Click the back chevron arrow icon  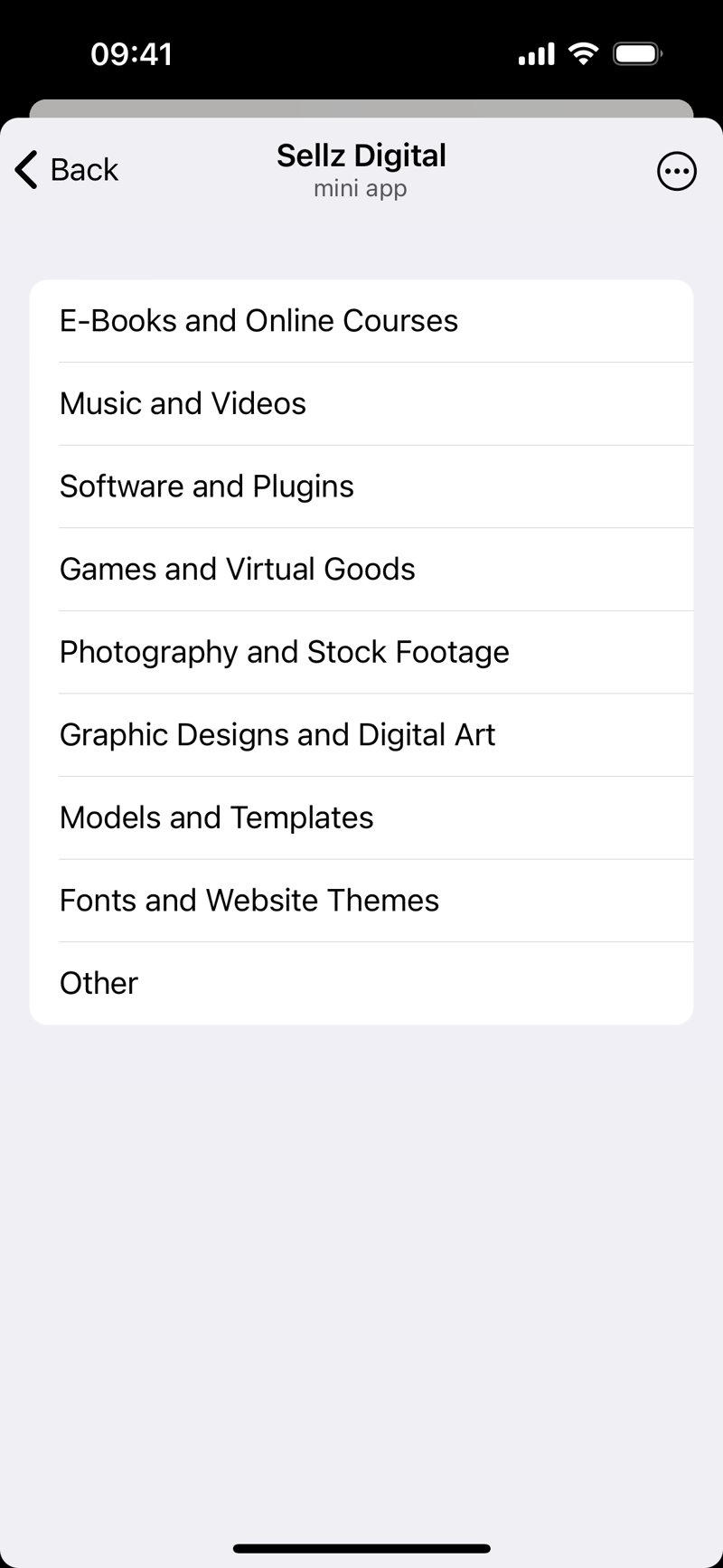tap(24, 170)
